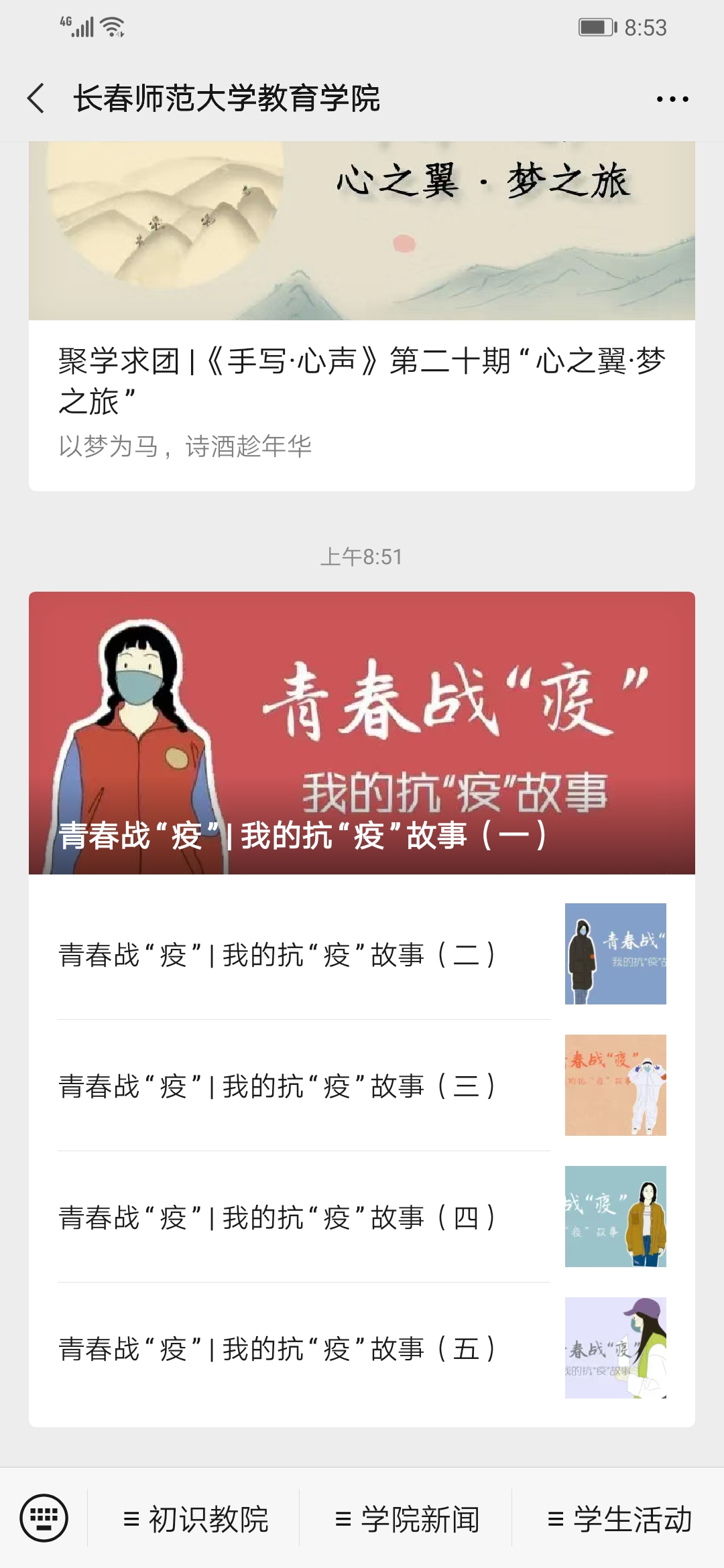Open article 我的抗"疫"故事（五）

coord(303,1348)
